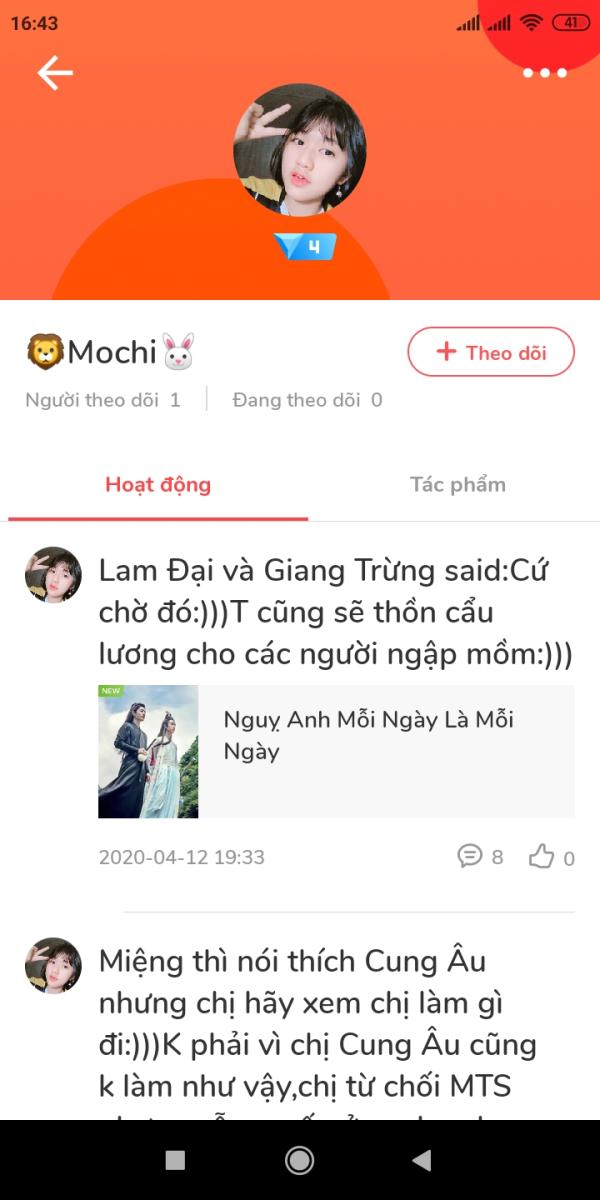Viewport: 600px width, 1200px height.
Task: View Mochi's large profile picture
Action: pyautogui.click(x=300, y=150)
